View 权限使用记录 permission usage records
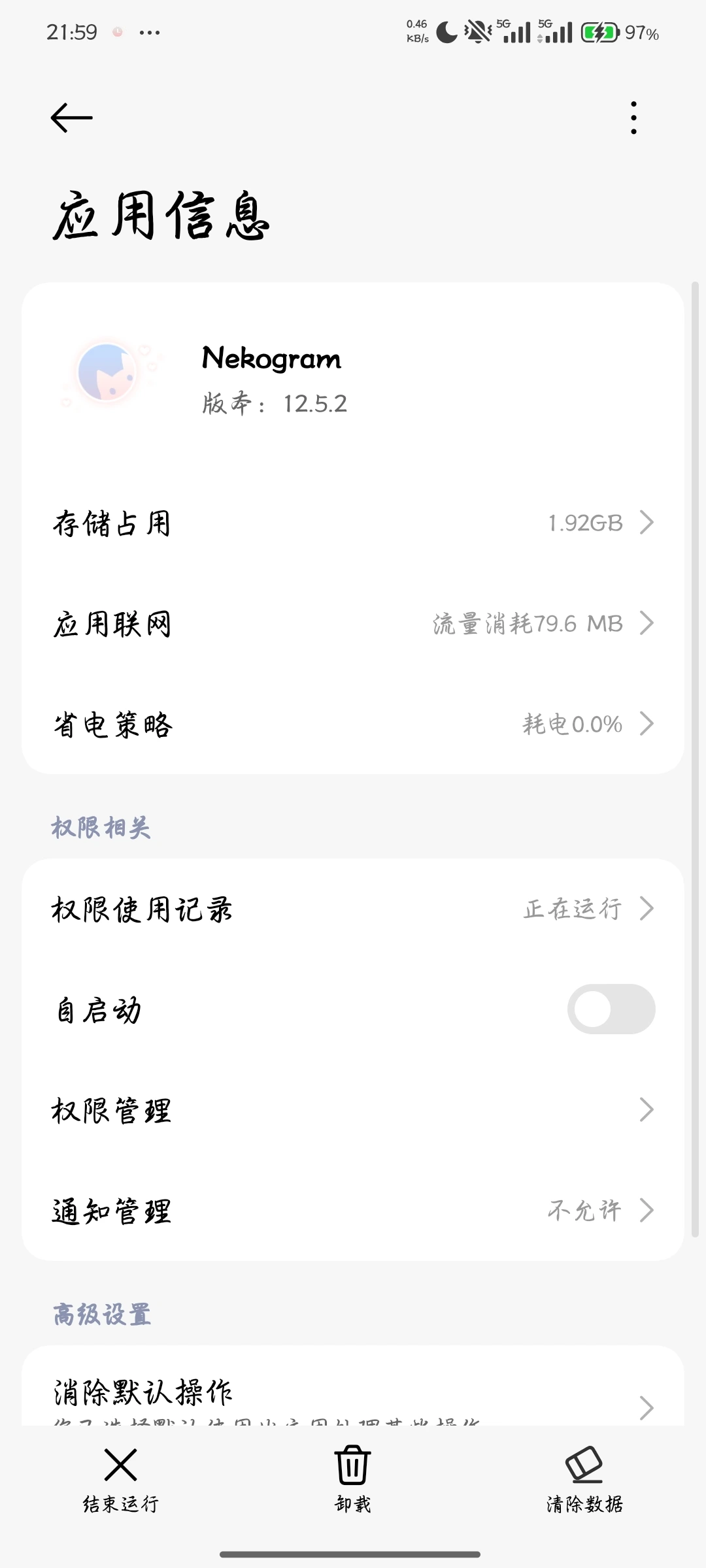 tap(353, 909)
